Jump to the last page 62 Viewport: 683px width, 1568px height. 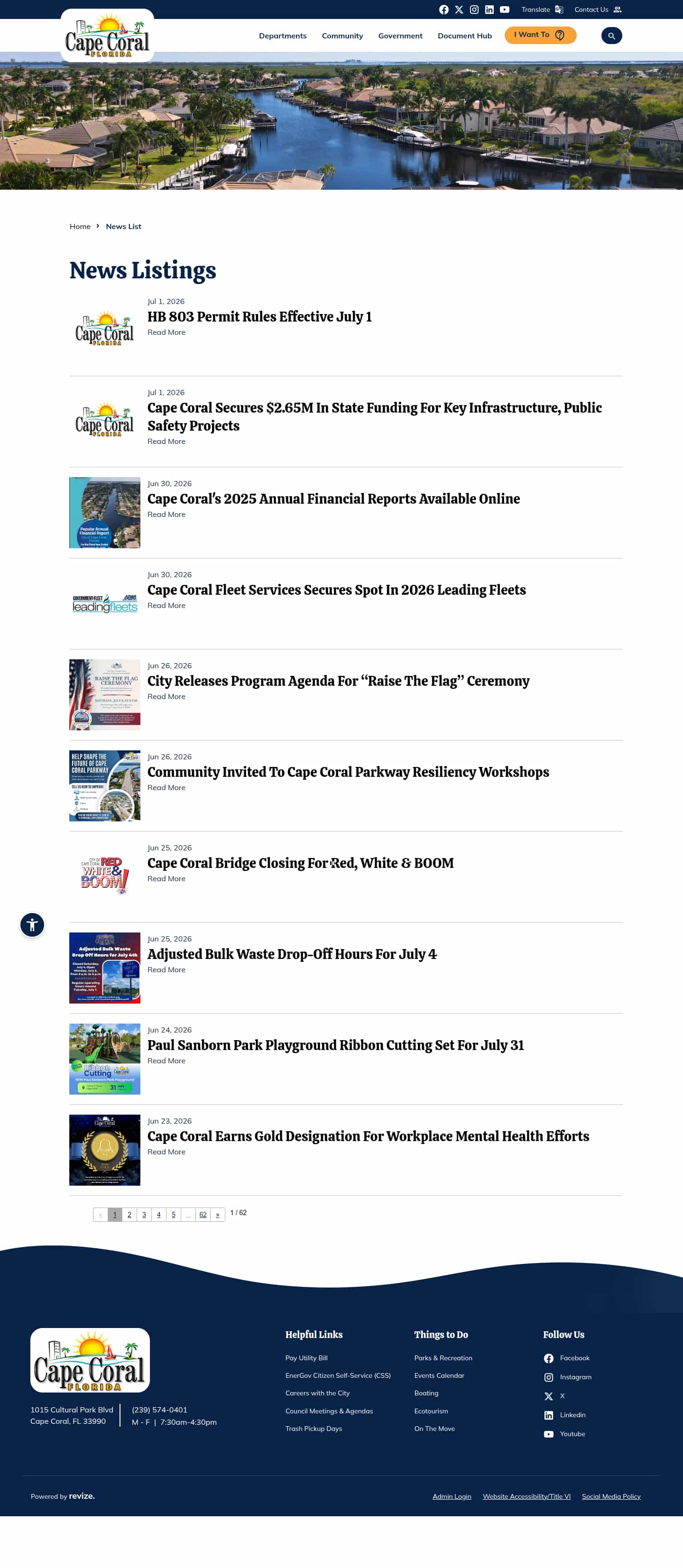point(203,1214)
